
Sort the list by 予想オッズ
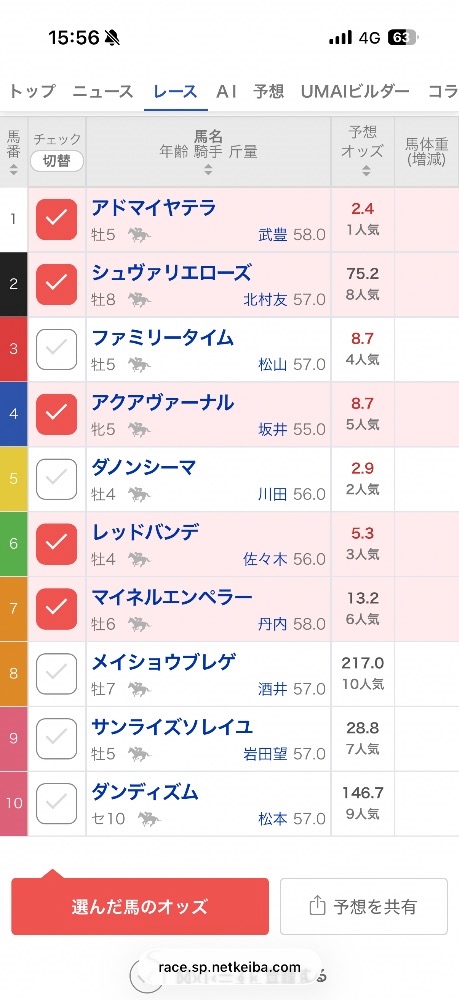coord(363,151)
